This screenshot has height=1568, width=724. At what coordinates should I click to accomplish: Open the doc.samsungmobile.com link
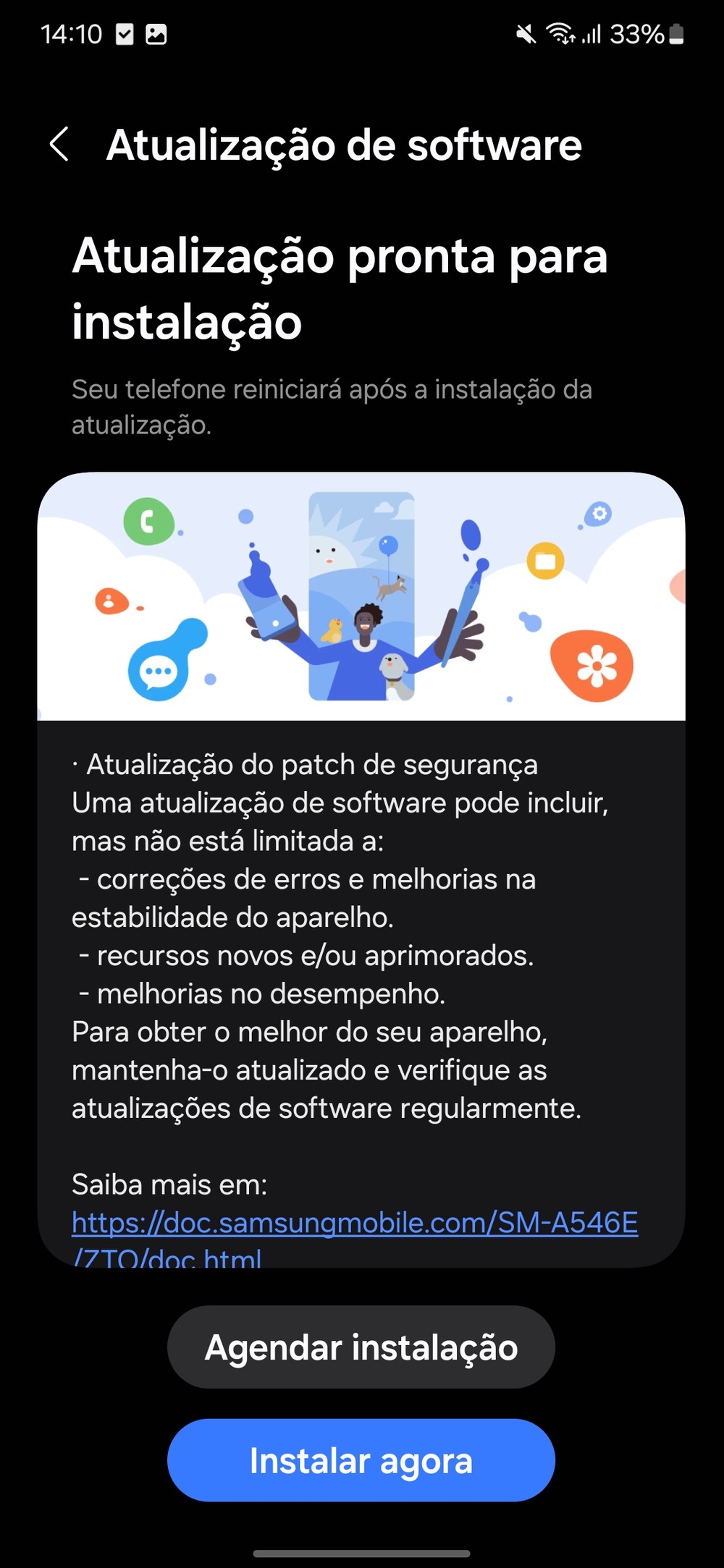[355, 1223]
